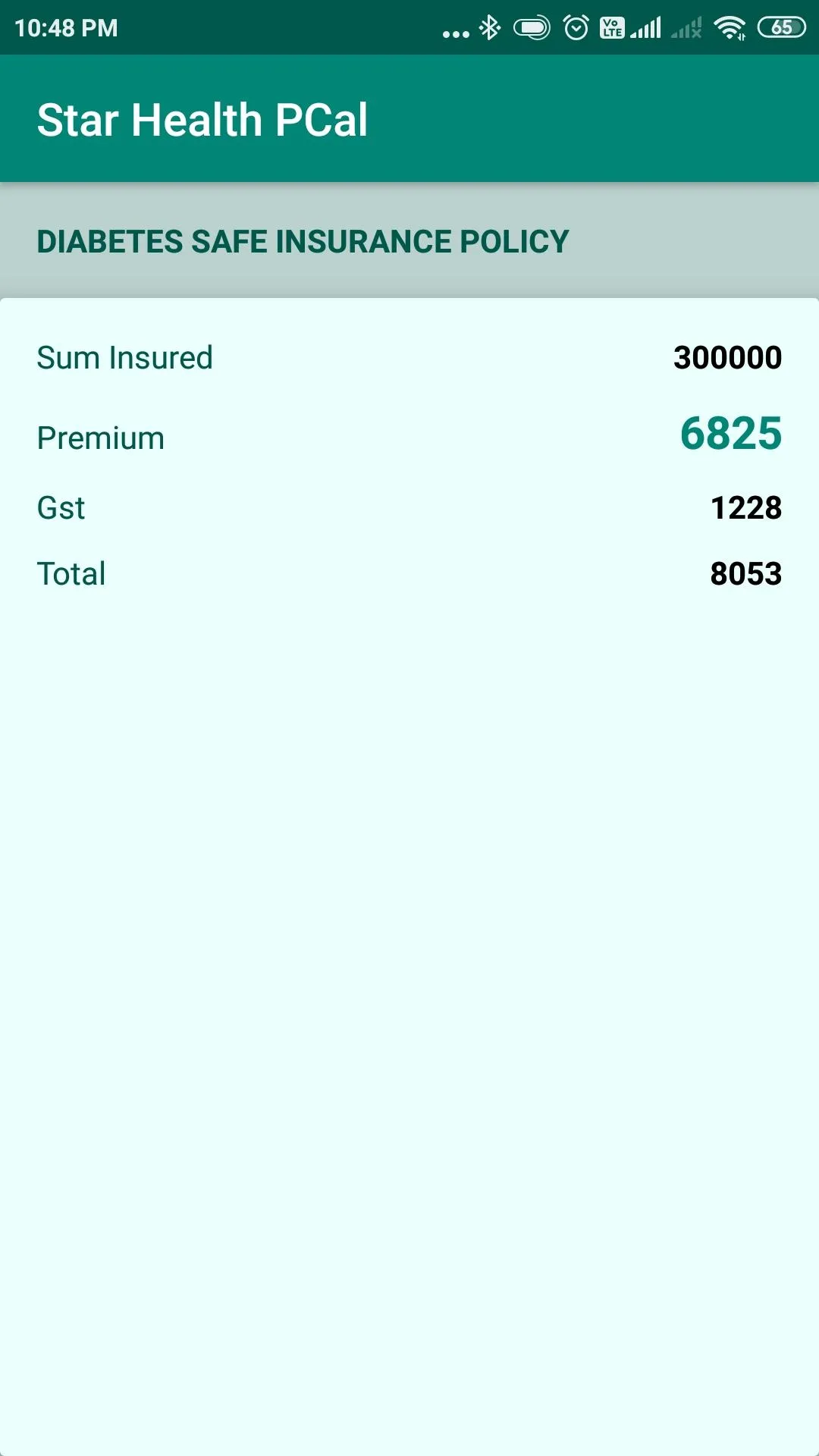Tap the Premium value 6825 to toggle its highlight

(x=729, y=435)
